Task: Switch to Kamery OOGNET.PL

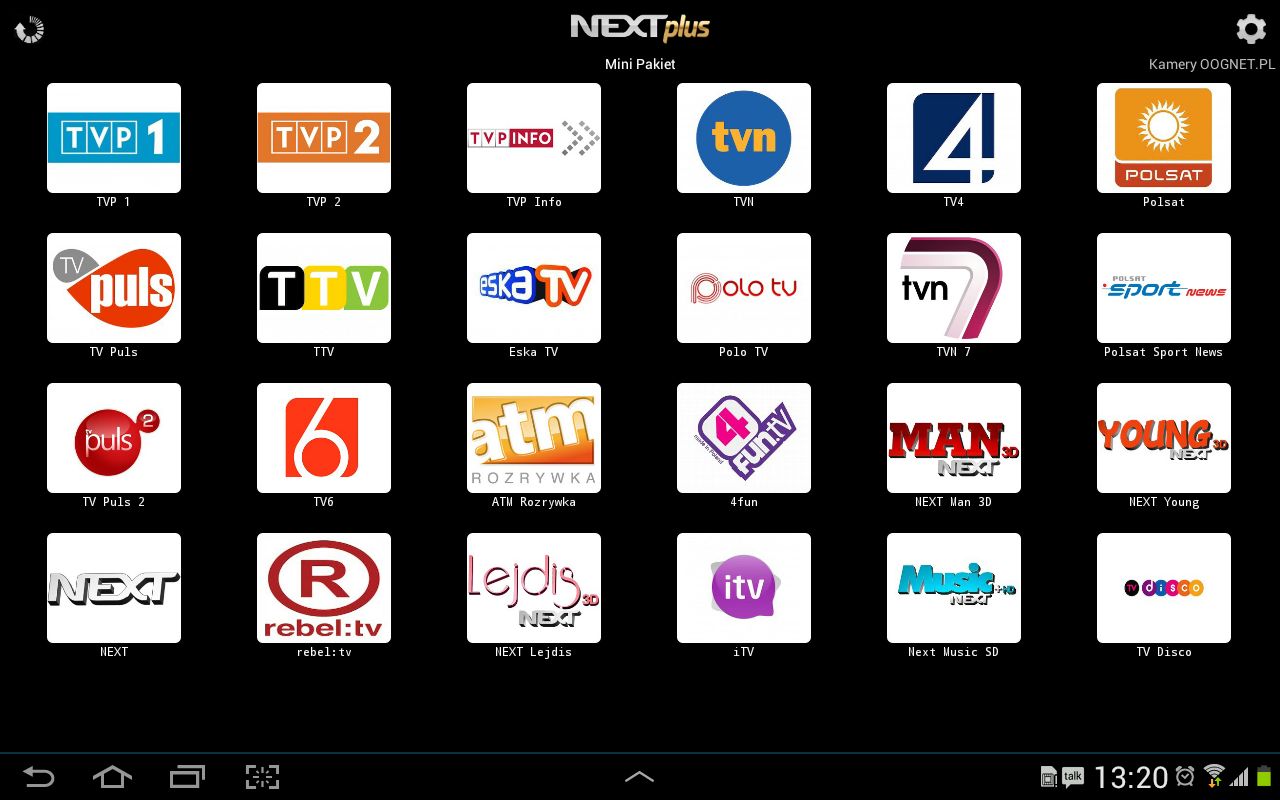Action: click(1211, 64)
